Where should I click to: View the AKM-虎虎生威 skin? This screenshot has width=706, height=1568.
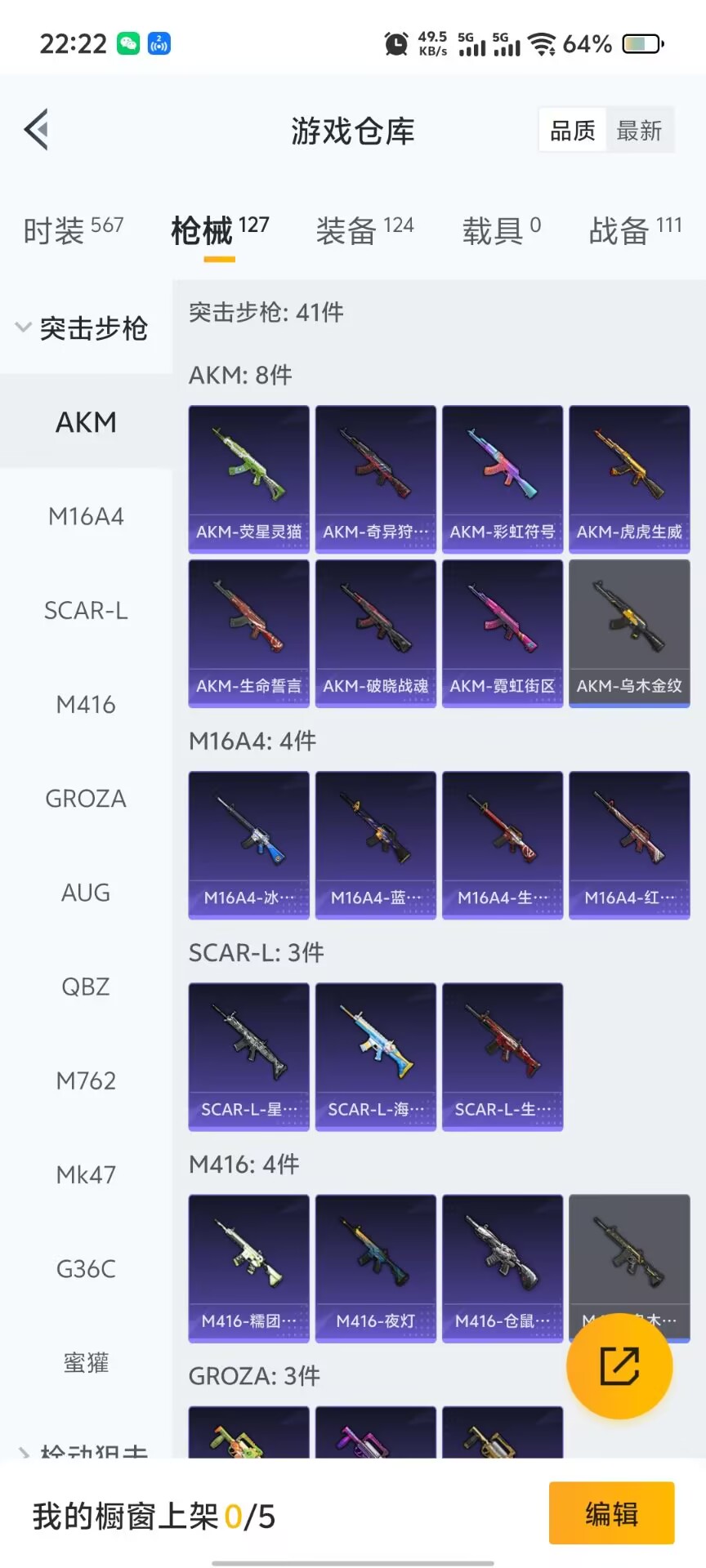pos(629,479)
